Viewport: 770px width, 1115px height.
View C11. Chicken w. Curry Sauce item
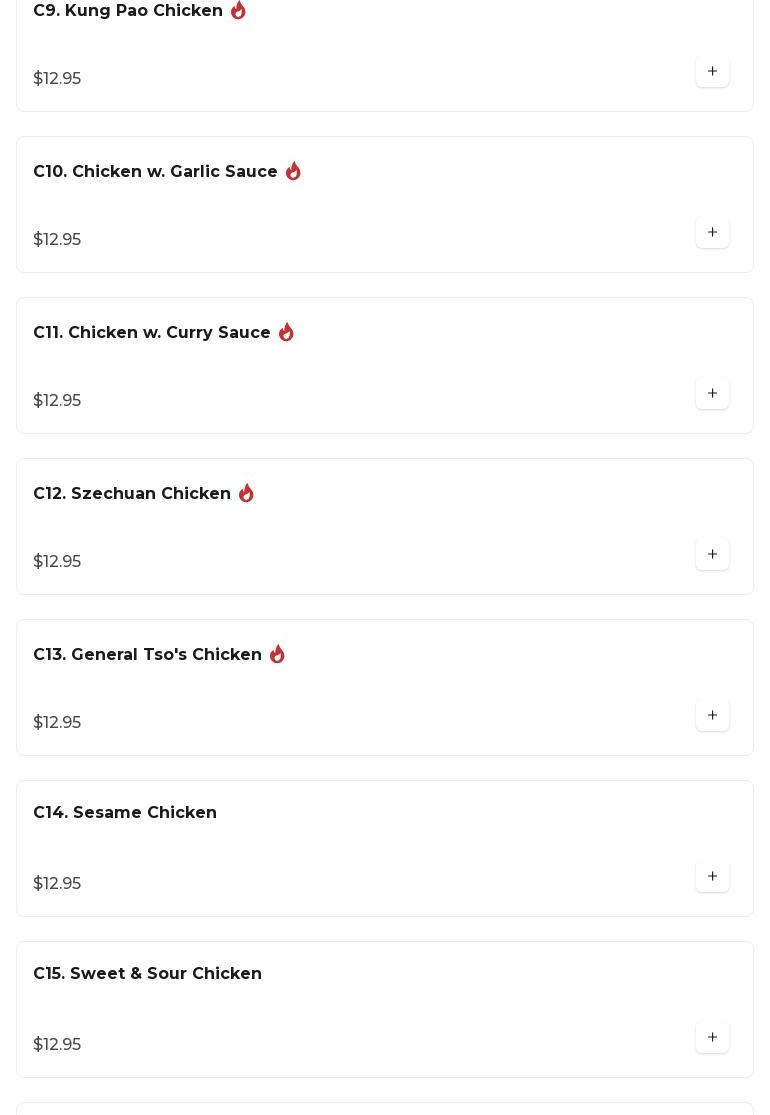[x=152, y=333]
